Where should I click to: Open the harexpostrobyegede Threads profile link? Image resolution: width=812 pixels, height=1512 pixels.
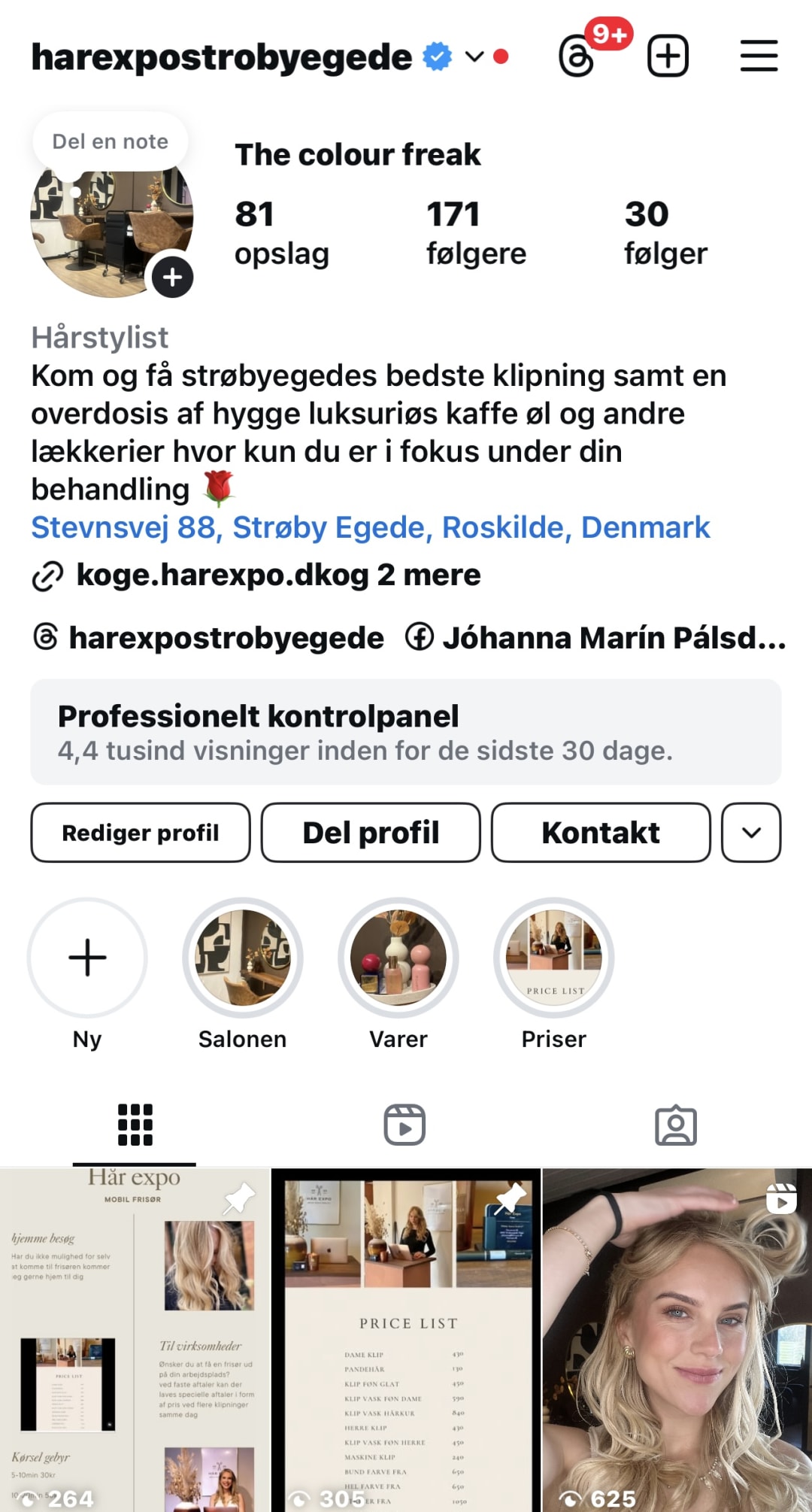pyautogui.click(x=211, y=638)
